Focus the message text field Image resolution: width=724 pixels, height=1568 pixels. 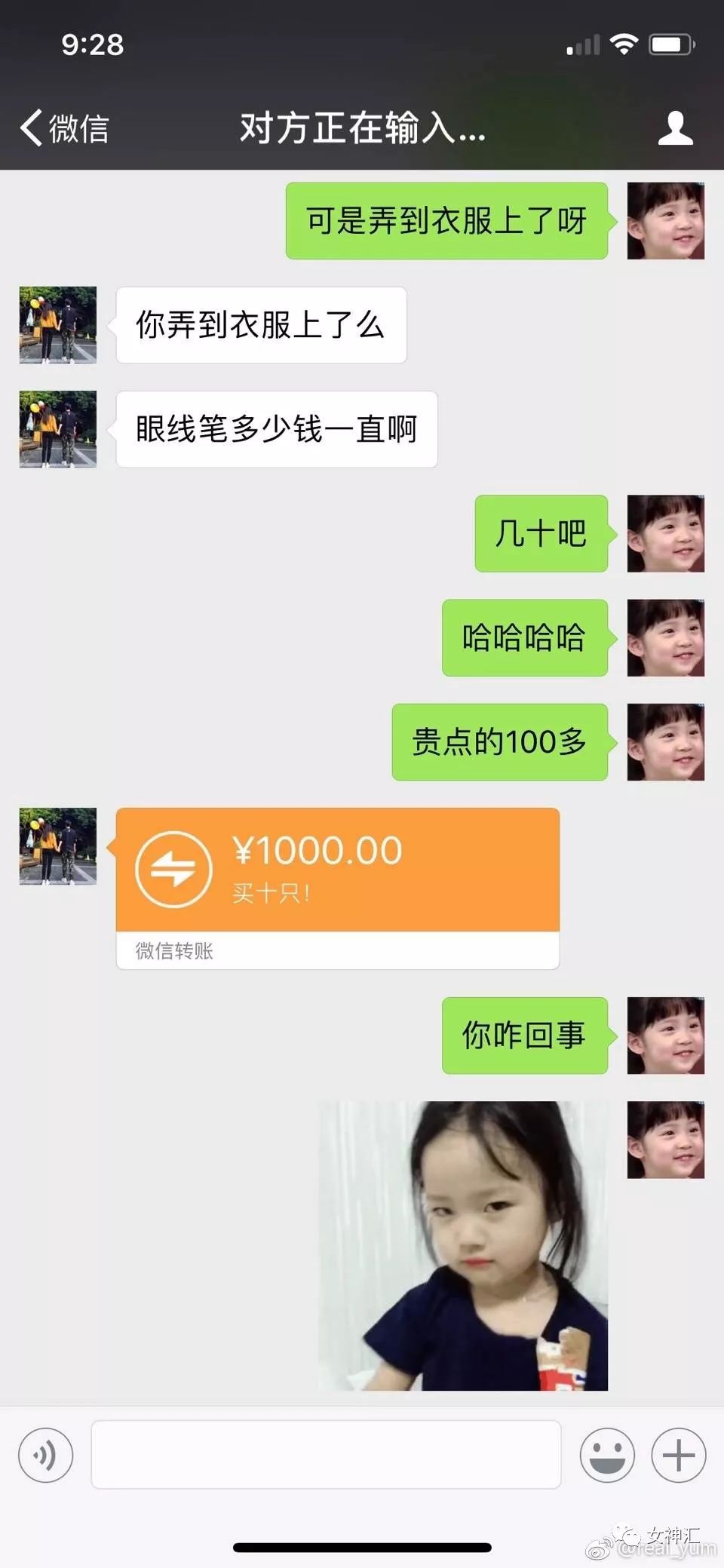(x=326, y=1455)
